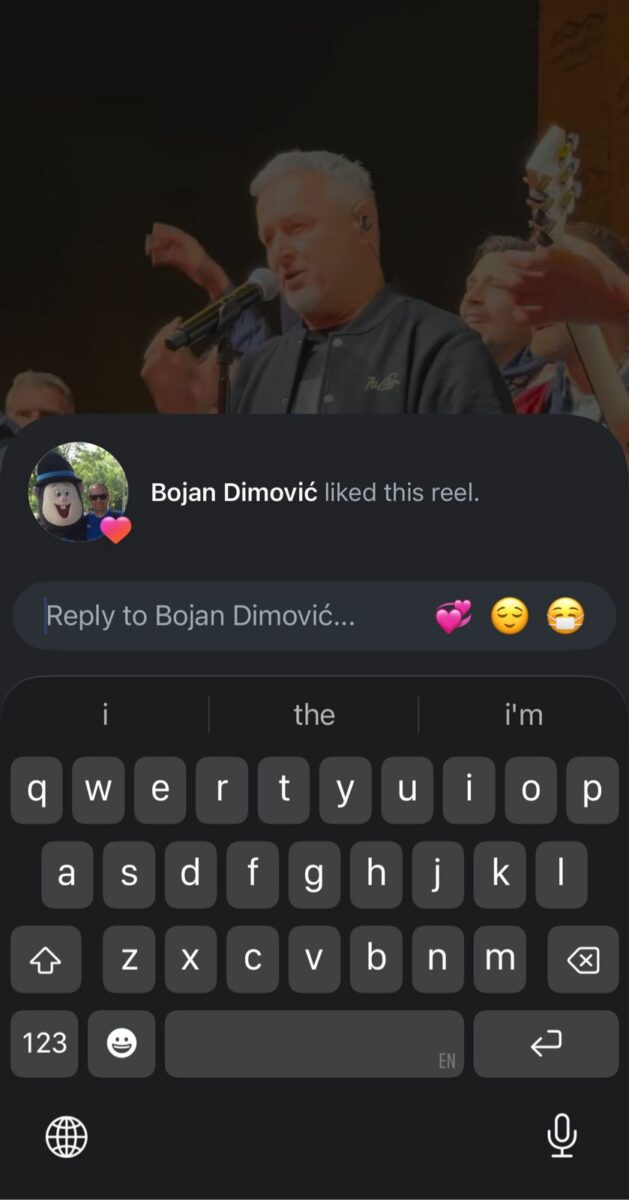Open Bojan Dimović's profile picture
Image resolution: width=629 pixels, height=1200 pixels.
[x=78, y=492]
